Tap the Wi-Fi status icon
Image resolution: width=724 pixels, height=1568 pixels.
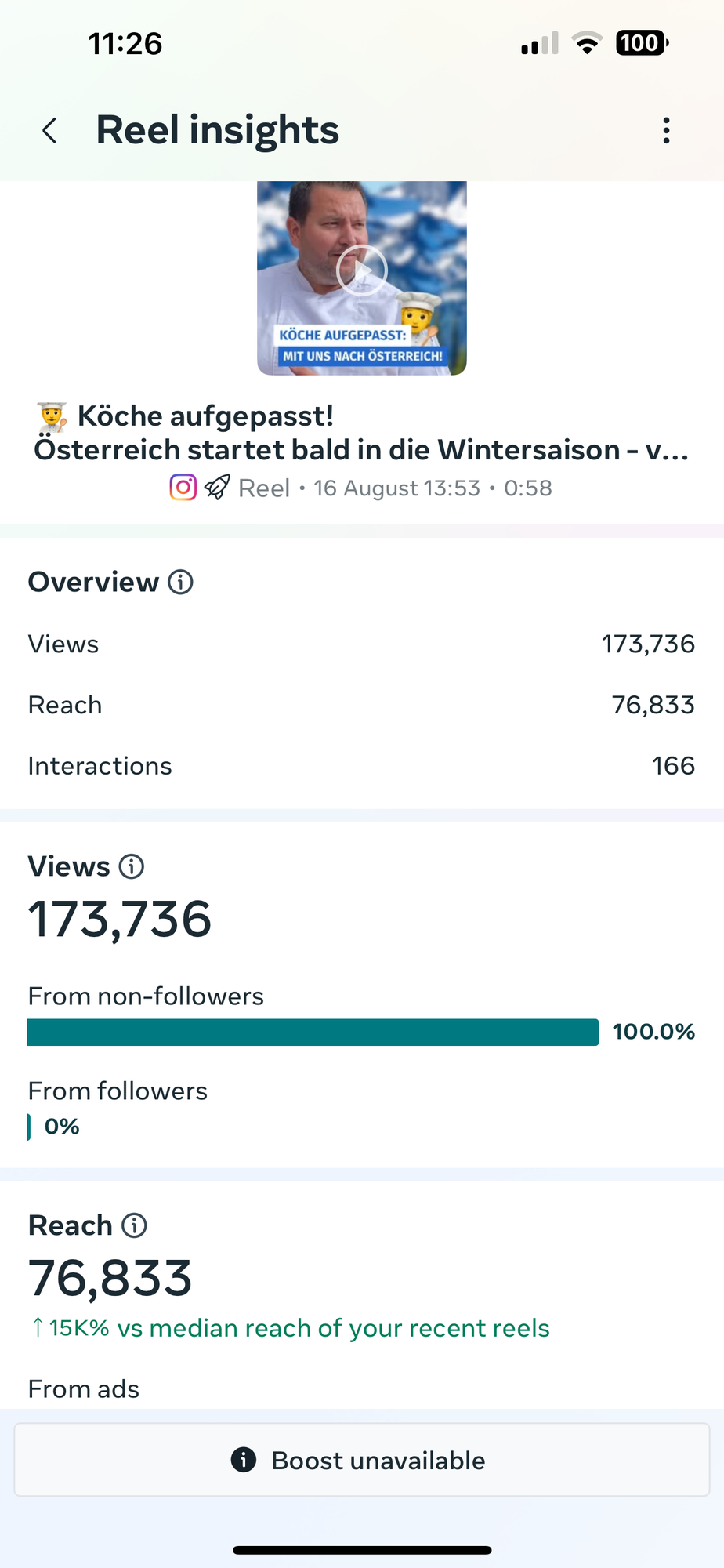[587, 43]
